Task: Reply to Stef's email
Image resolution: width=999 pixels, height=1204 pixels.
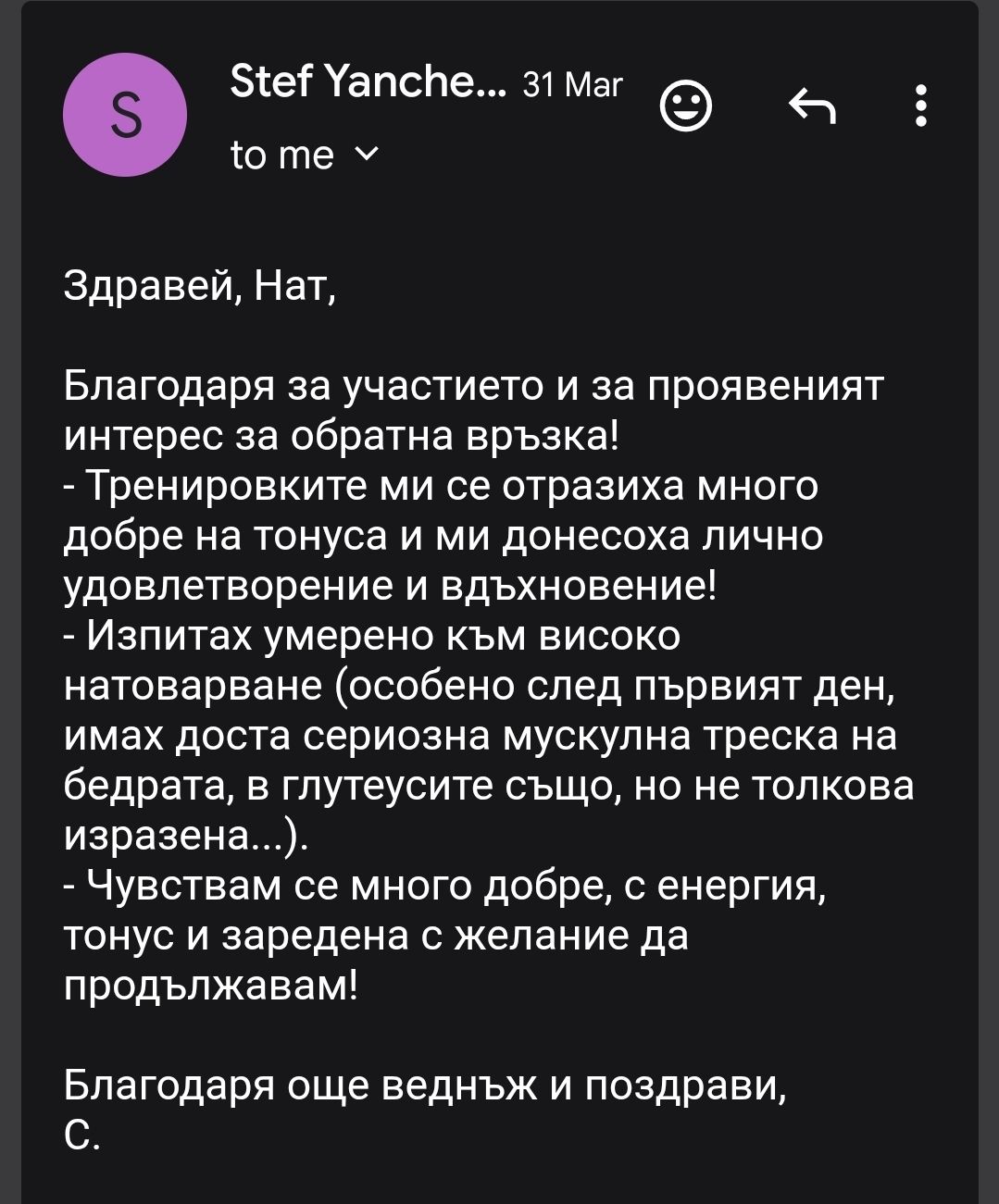Action: 812,108
